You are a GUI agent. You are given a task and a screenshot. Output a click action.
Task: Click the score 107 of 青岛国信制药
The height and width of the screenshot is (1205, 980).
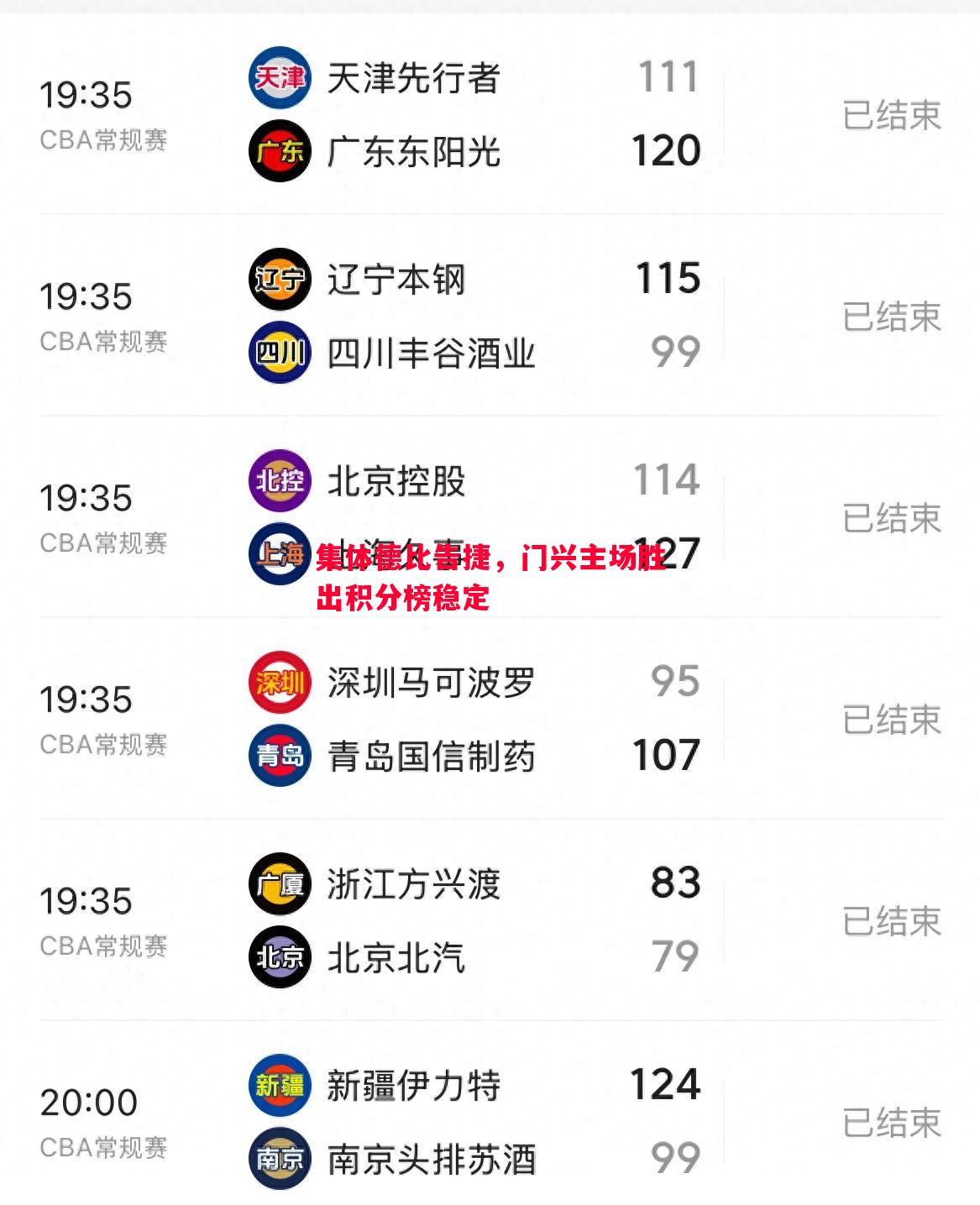click(x=666, y=757)
